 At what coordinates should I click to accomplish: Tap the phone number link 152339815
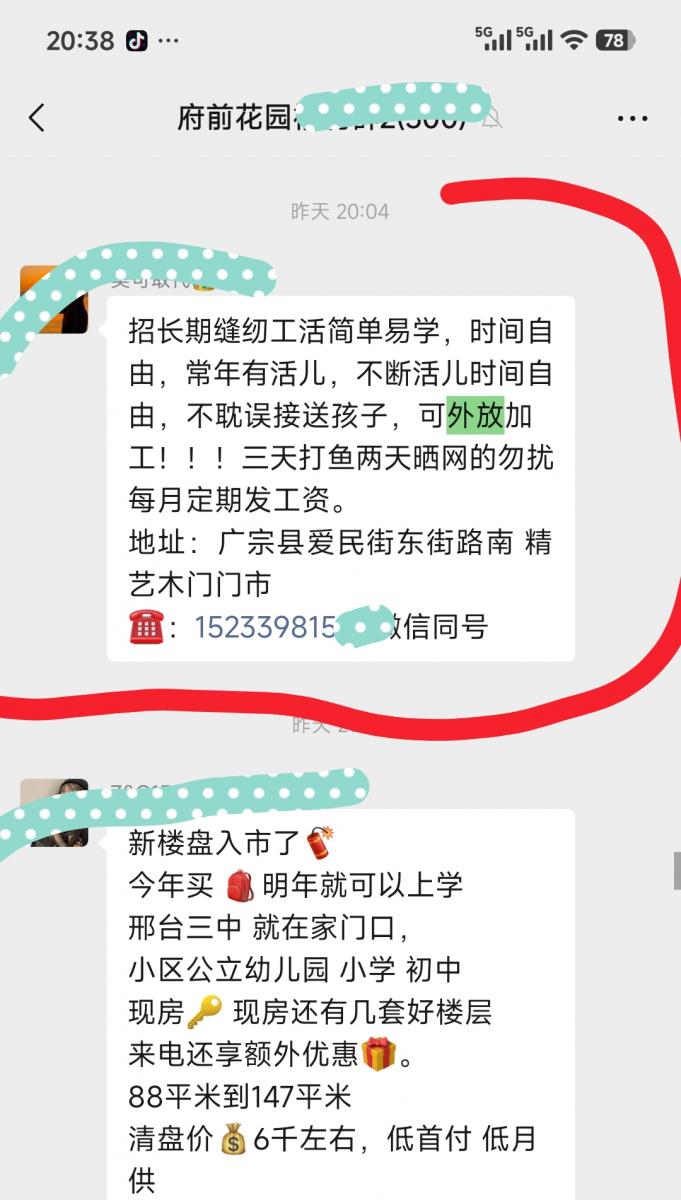pos(265,627)
